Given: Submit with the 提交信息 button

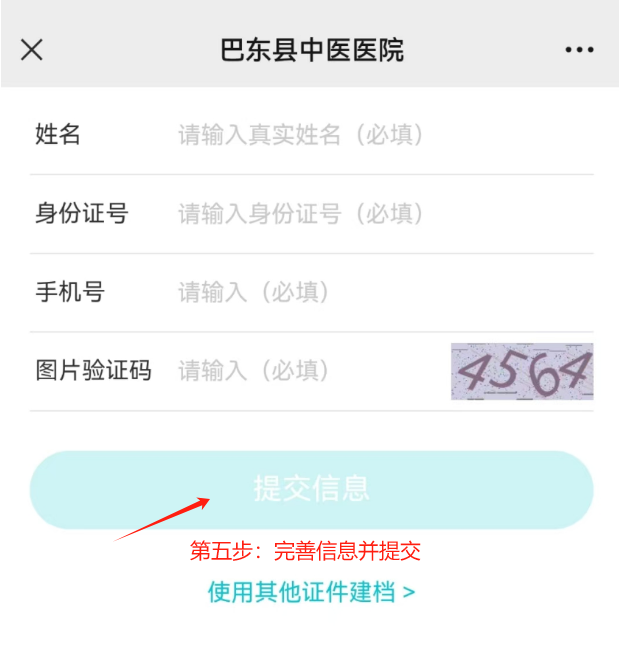Looking at the screenshot, I should (311, 489).
